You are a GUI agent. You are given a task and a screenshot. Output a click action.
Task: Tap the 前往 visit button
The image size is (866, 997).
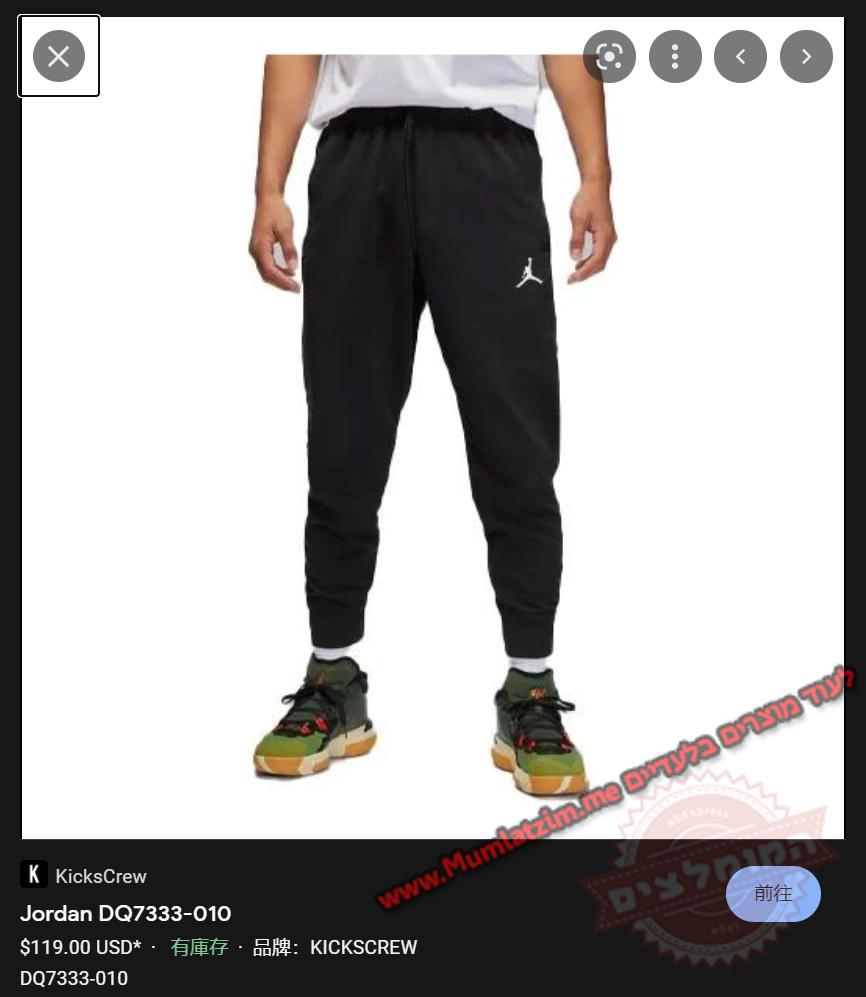point(773,893)
